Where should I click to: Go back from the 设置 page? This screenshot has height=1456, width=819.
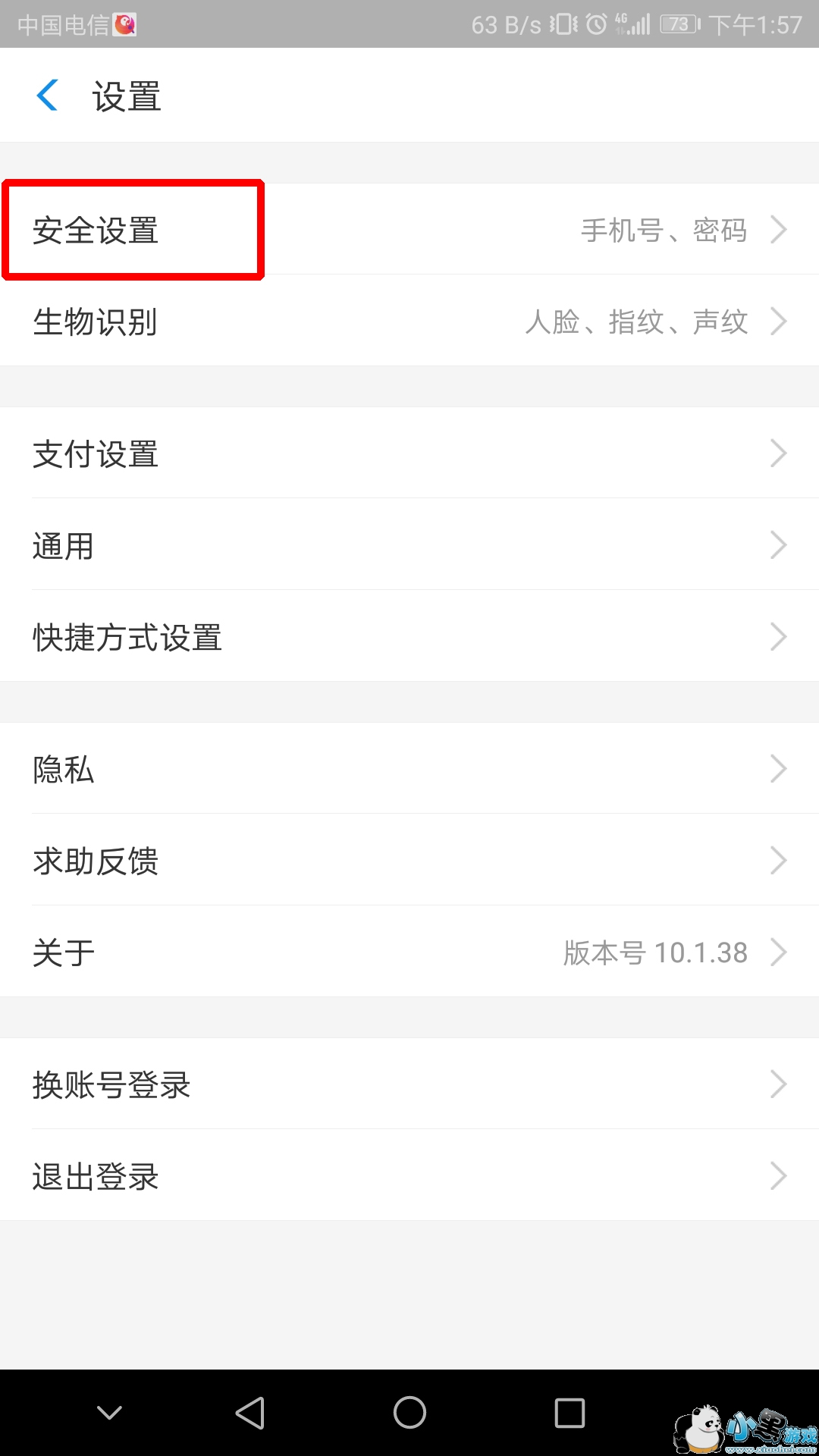point(47,96)
